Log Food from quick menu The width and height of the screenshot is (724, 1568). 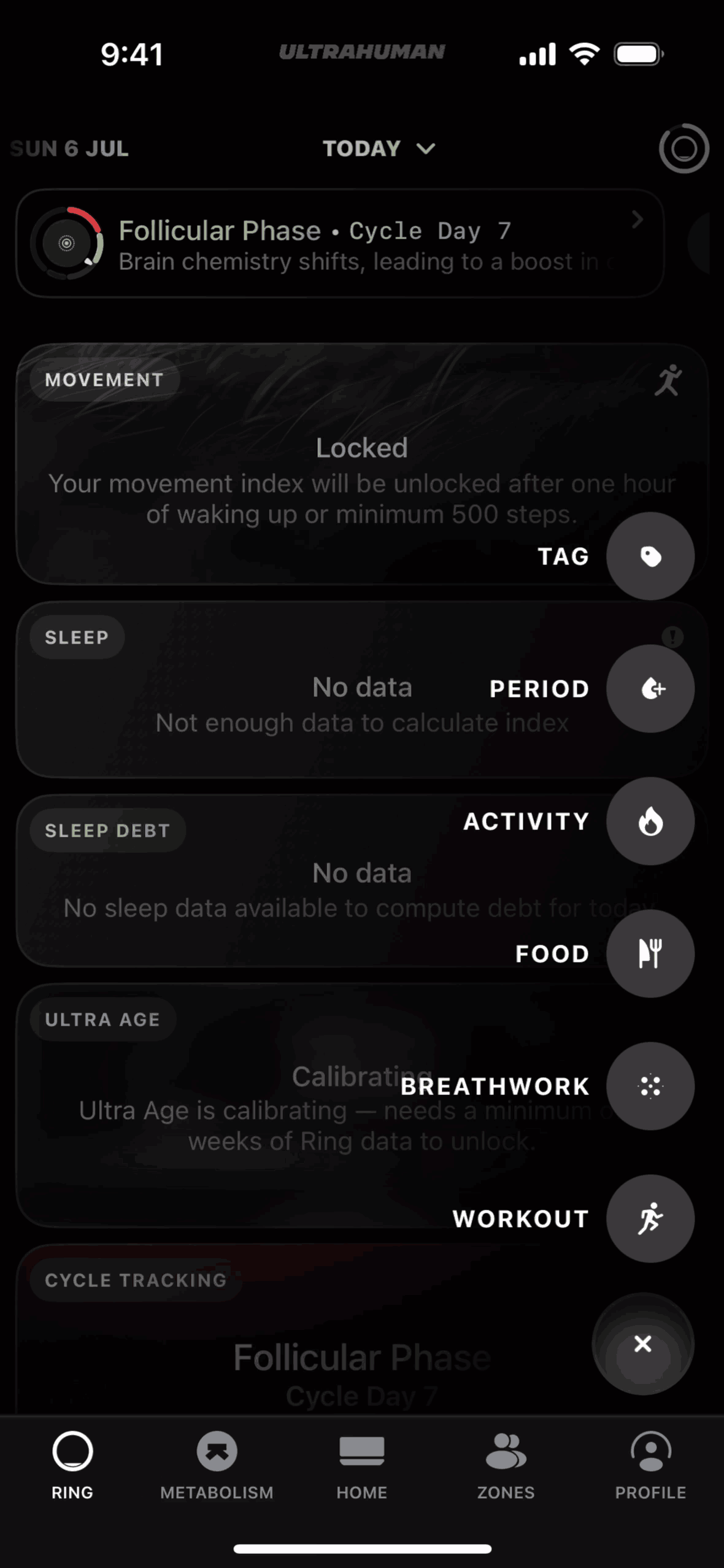tap(650, 953)
